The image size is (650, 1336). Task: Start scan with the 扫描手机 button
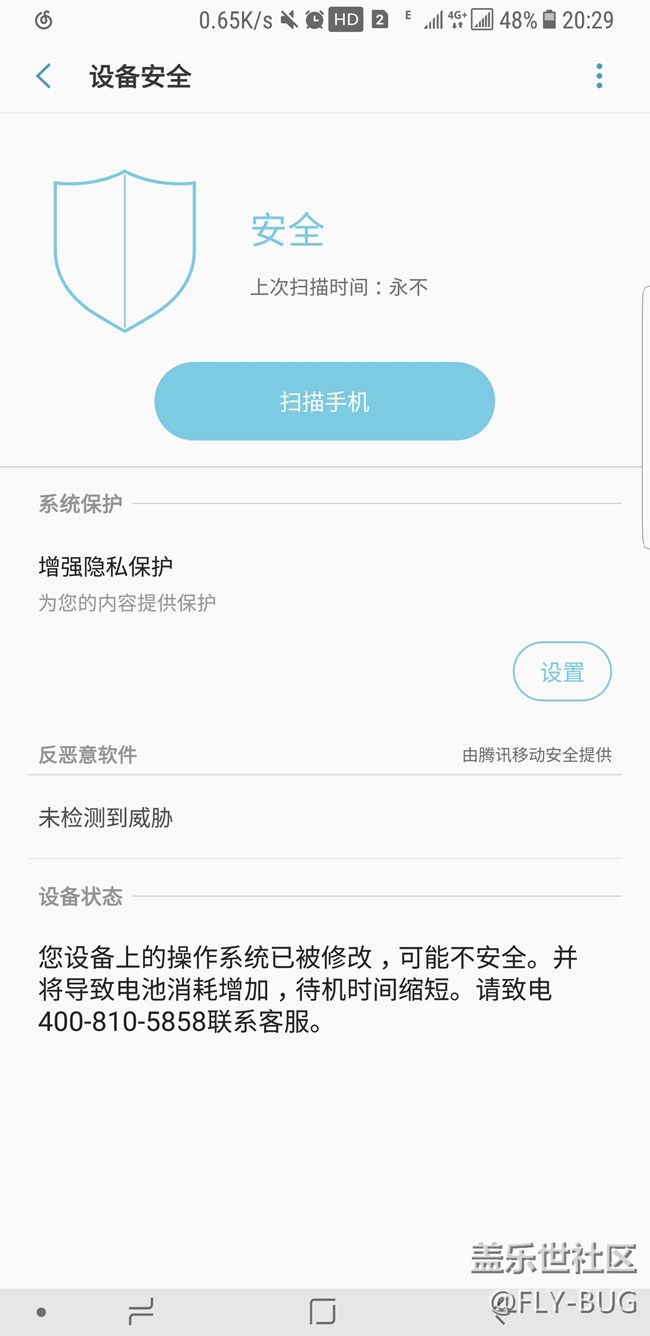pos(324,401)
